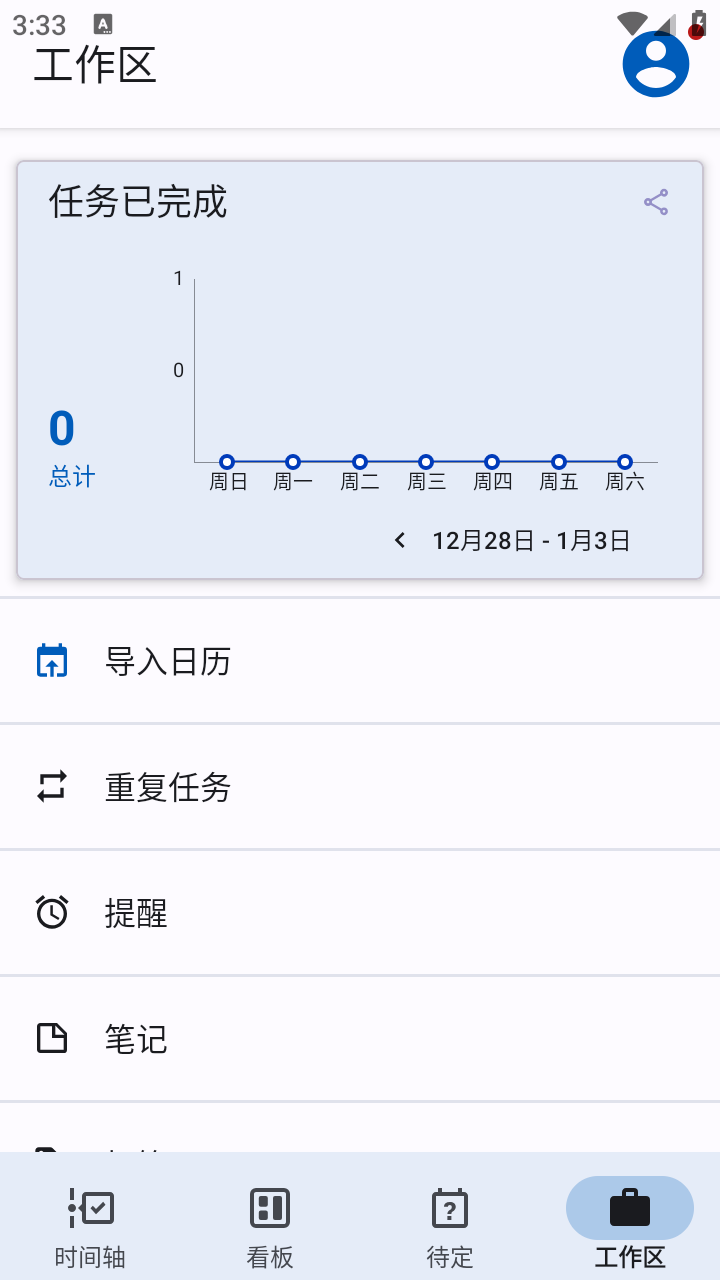Open the previous week with the left chevron
Viewport: 720px width, 1280px height.
coord(399,539)
